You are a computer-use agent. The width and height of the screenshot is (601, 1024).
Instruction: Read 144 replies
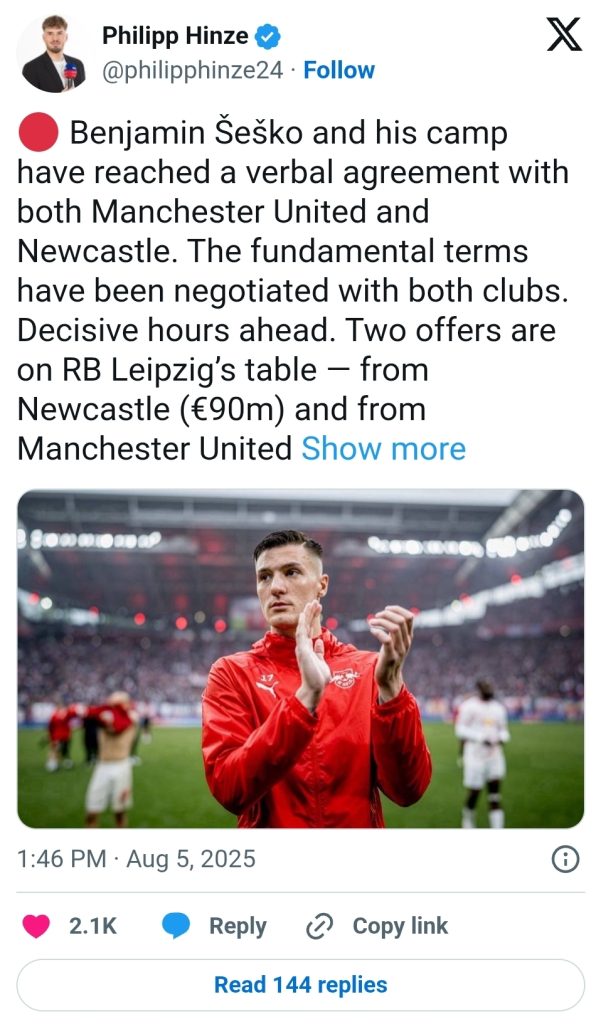coord(300,985)
